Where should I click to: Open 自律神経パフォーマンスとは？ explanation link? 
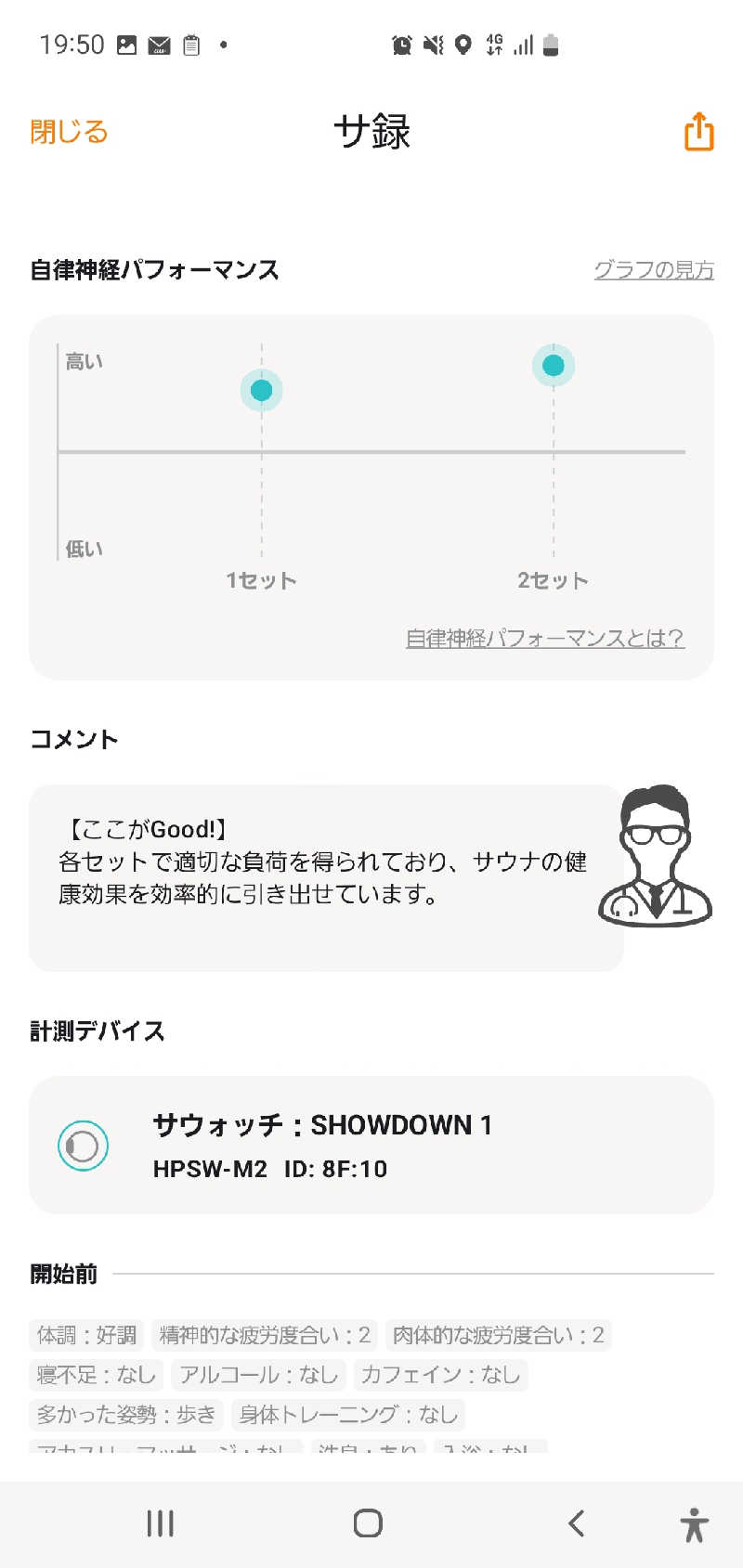[545, 638]
